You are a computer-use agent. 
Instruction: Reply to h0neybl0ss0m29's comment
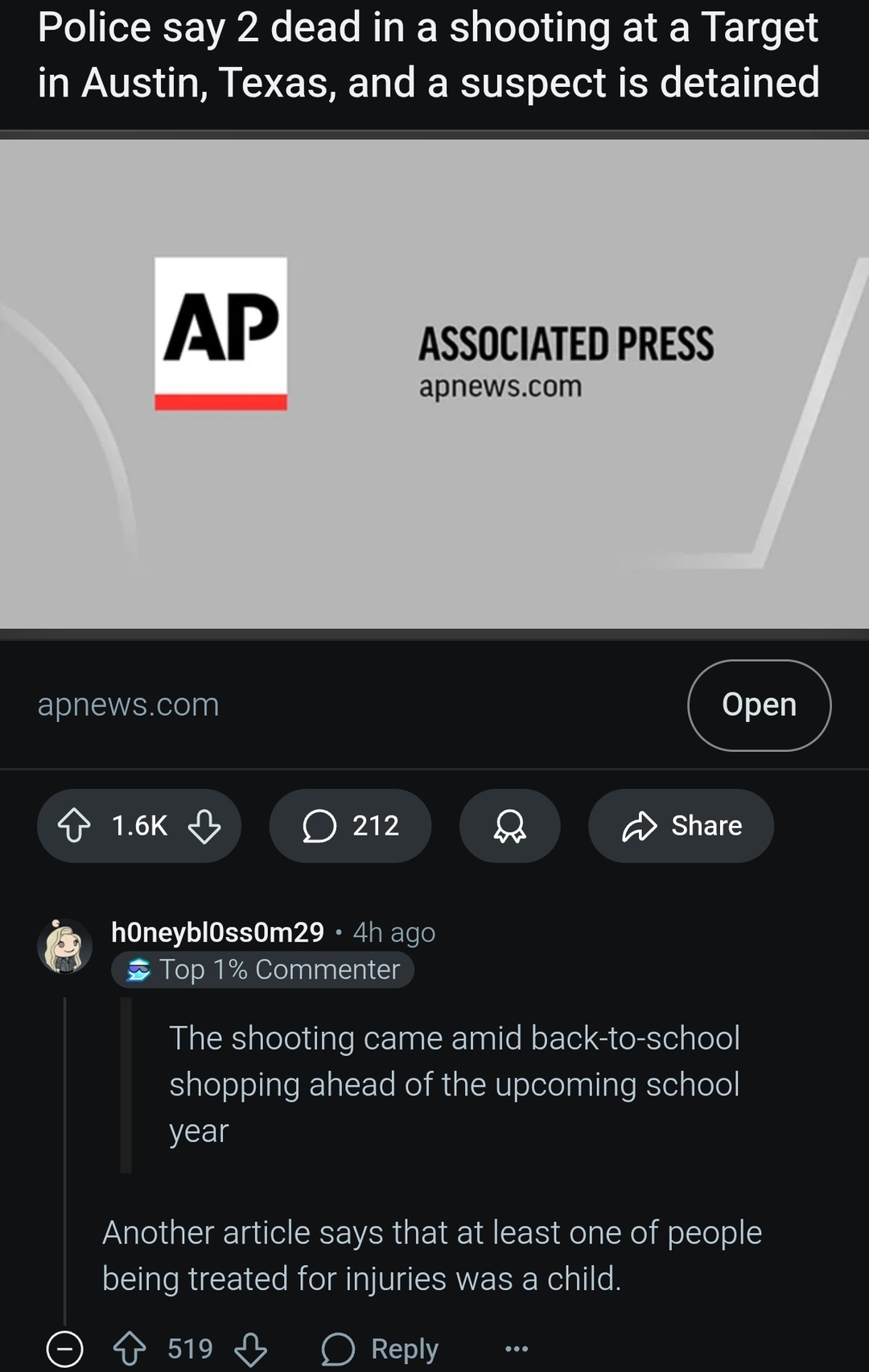pyautogui.click(x=380, y=1349)
